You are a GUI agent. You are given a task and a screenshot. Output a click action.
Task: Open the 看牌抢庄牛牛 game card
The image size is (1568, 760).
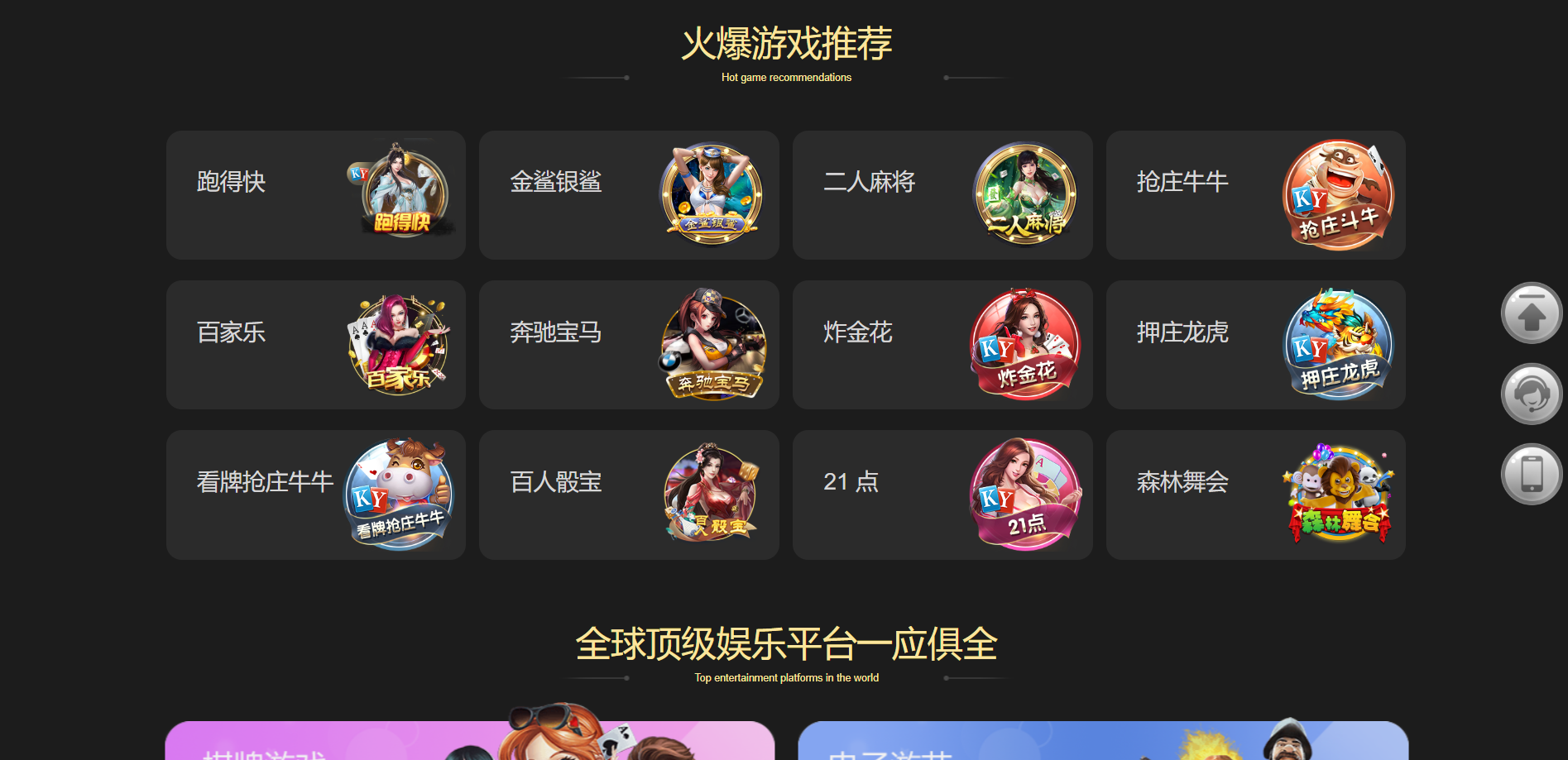pos(315,495)
